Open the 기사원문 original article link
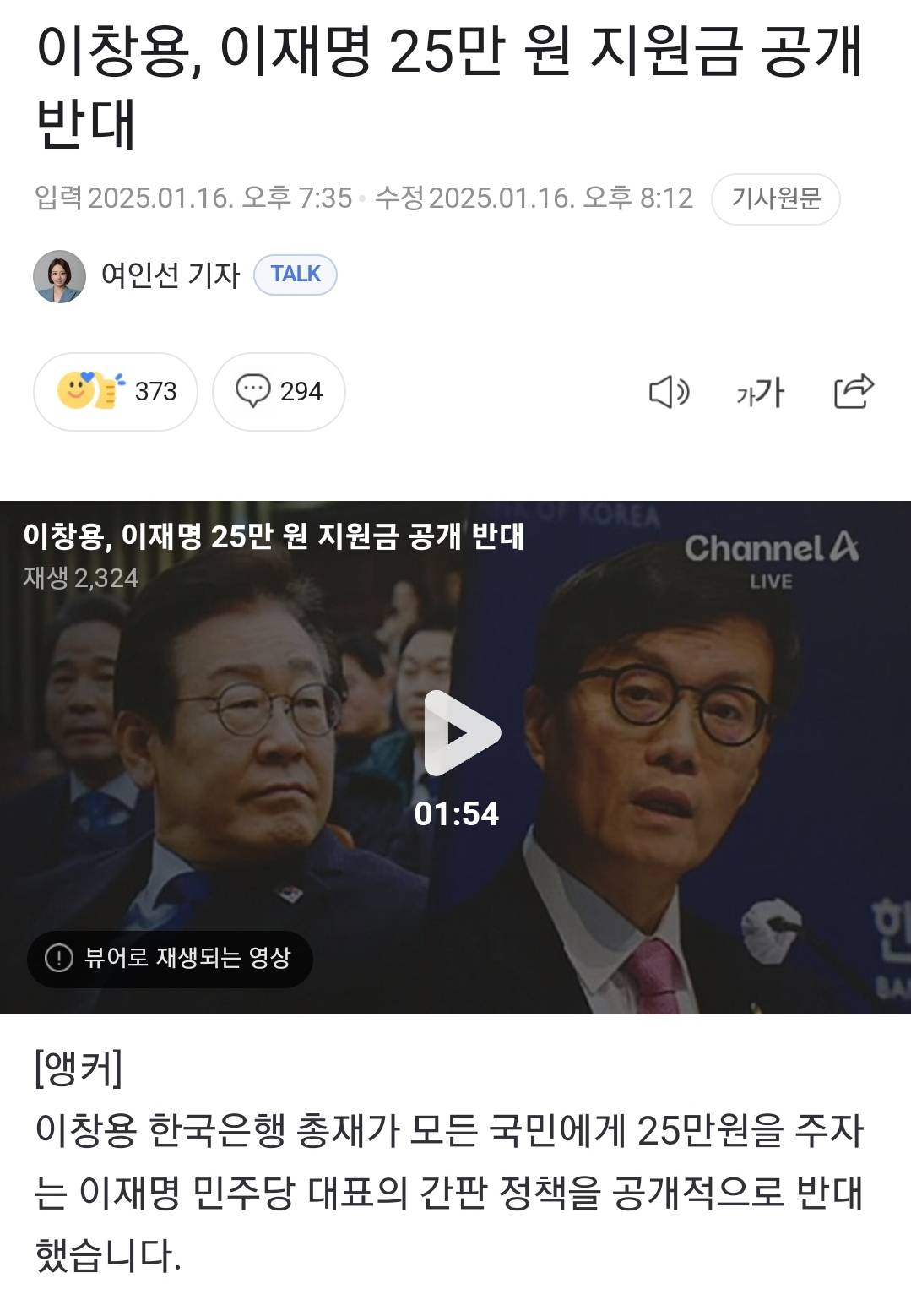The height and width of the screenshot is (1316, 911). pos(775,199)
